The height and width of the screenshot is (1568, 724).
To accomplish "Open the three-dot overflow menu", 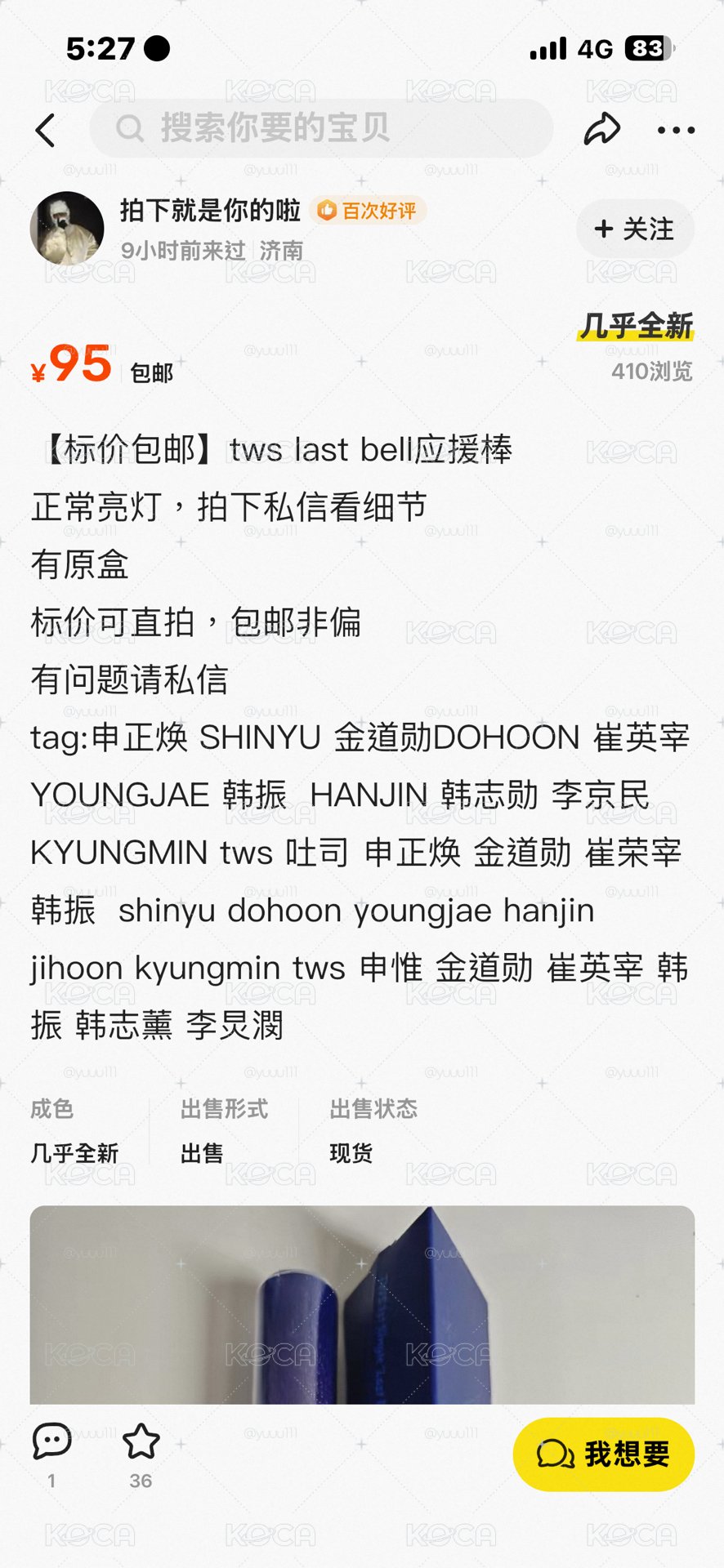I will (x=676, y=130).
